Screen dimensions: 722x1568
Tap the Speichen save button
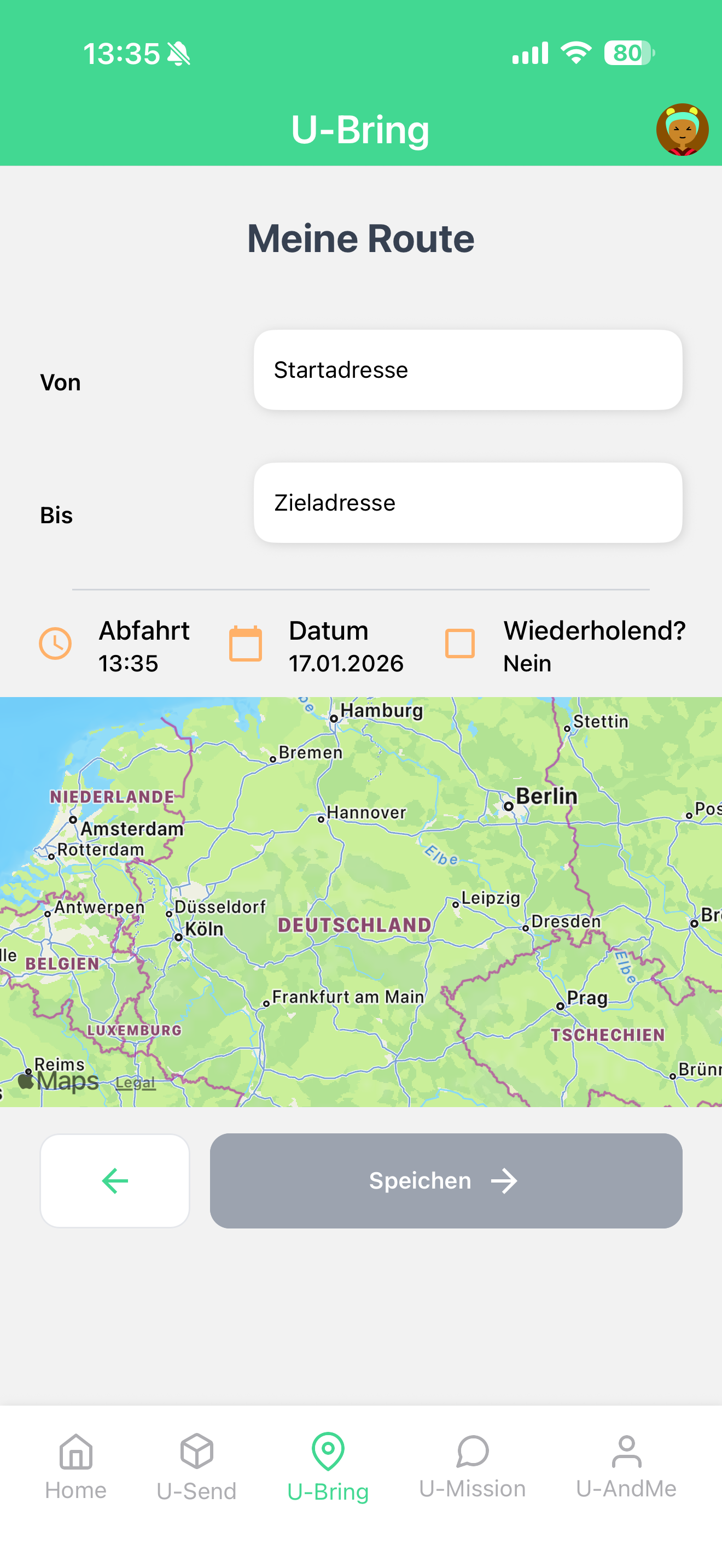click(446, 1181)
